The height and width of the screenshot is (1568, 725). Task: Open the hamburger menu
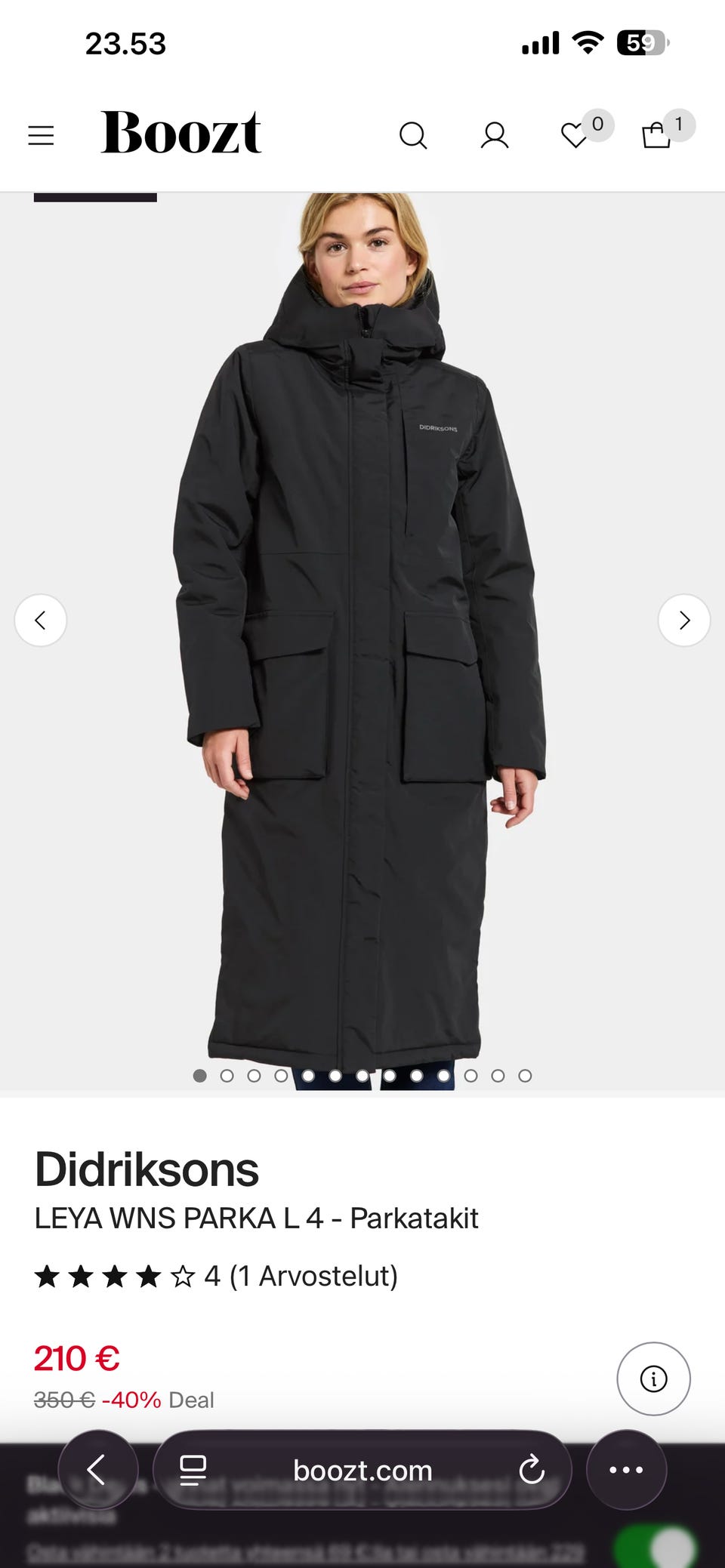[x=41, y=135]
